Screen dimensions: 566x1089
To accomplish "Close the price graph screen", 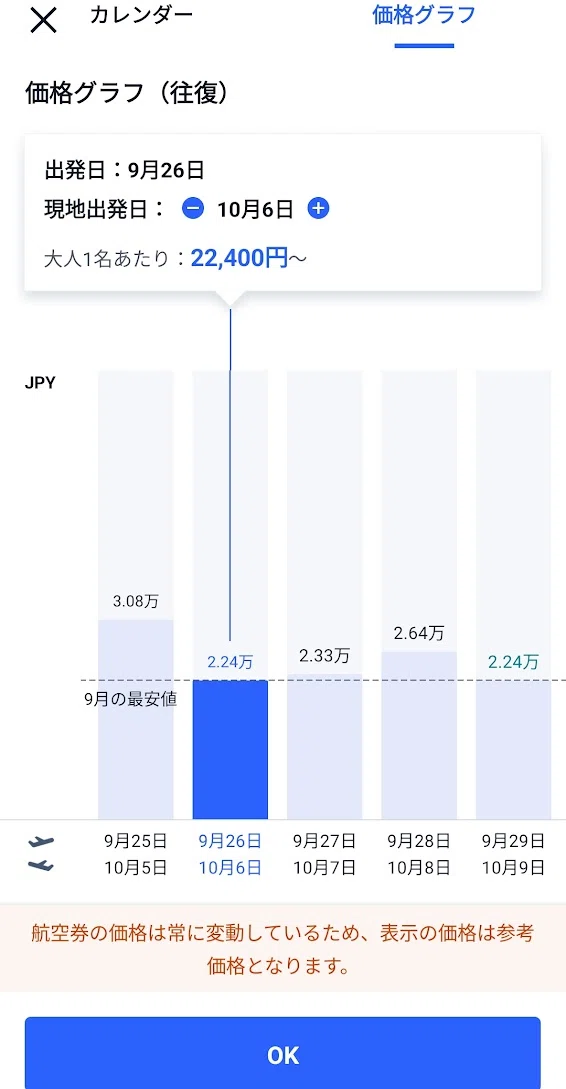I will click(x=43, y=20).
